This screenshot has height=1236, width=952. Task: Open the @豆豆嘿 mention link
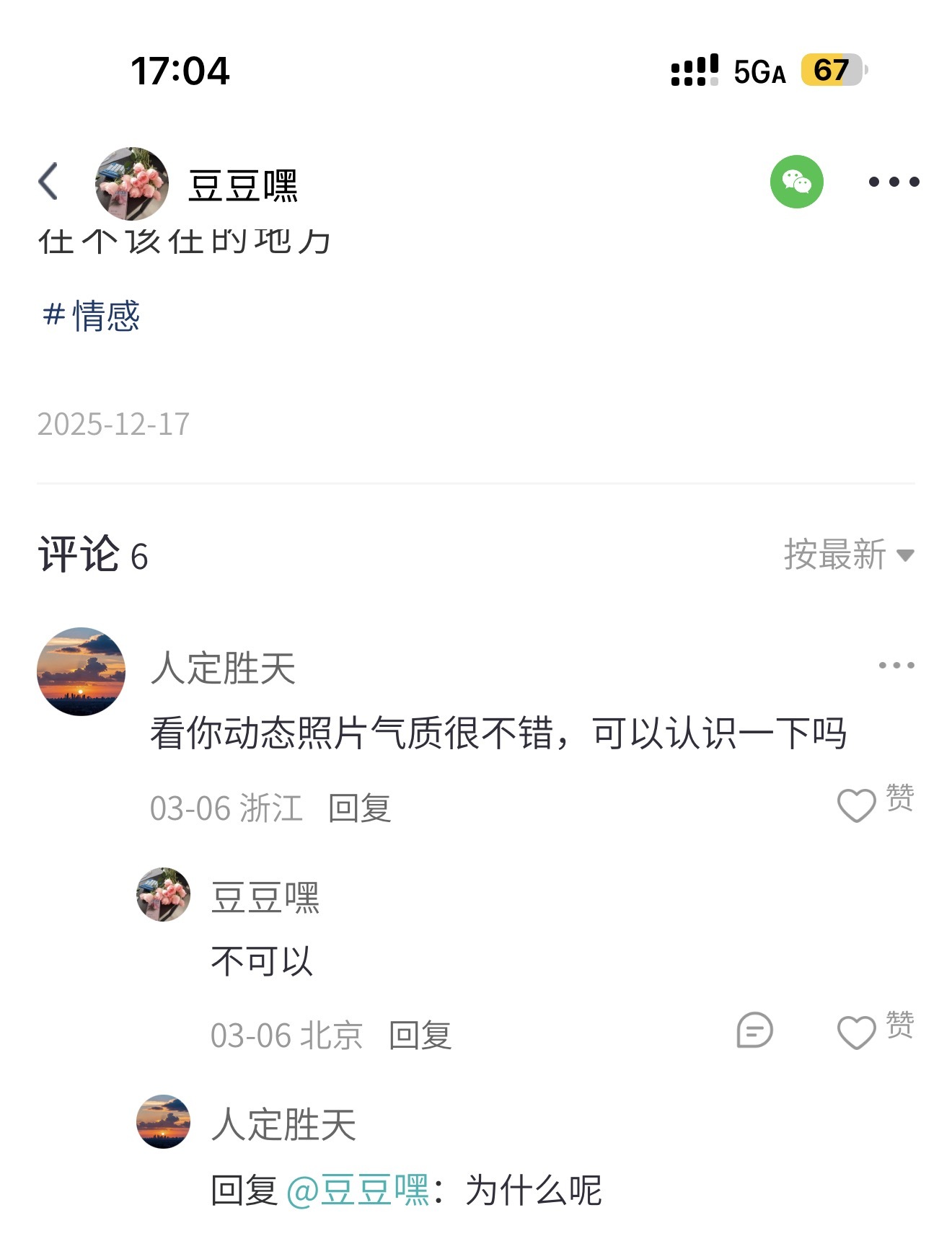[358, 1189]
